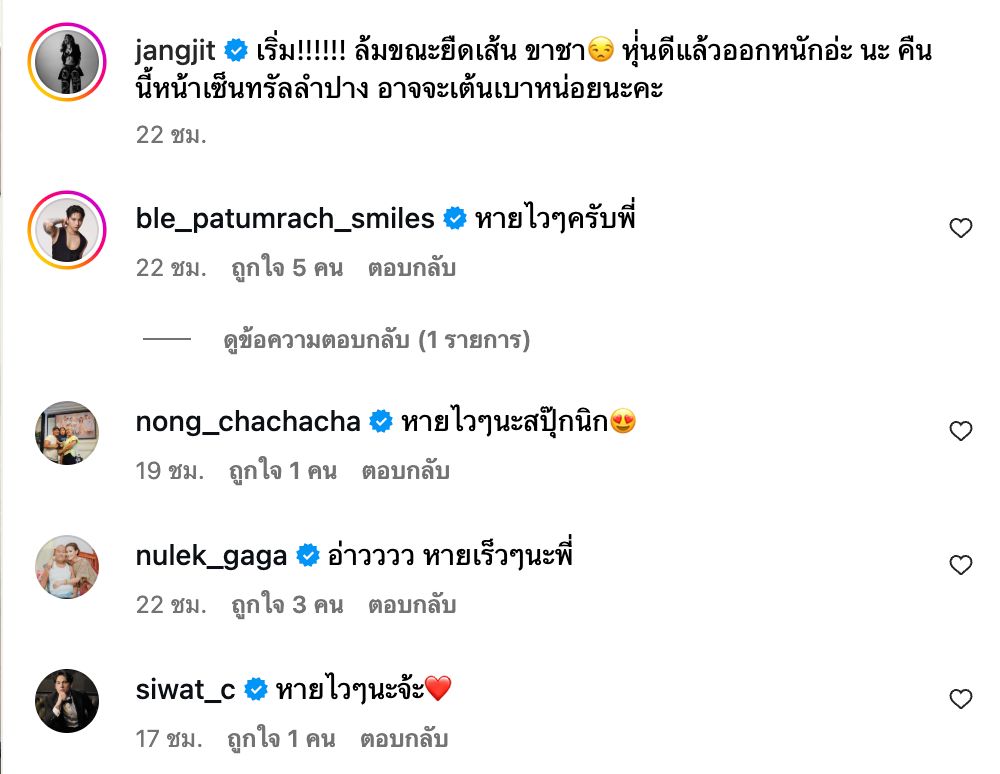This screenshot has width=1000, height=774.
Task: Open ble_patumrach_smiles avatar story
Action: tap(68, 231)
